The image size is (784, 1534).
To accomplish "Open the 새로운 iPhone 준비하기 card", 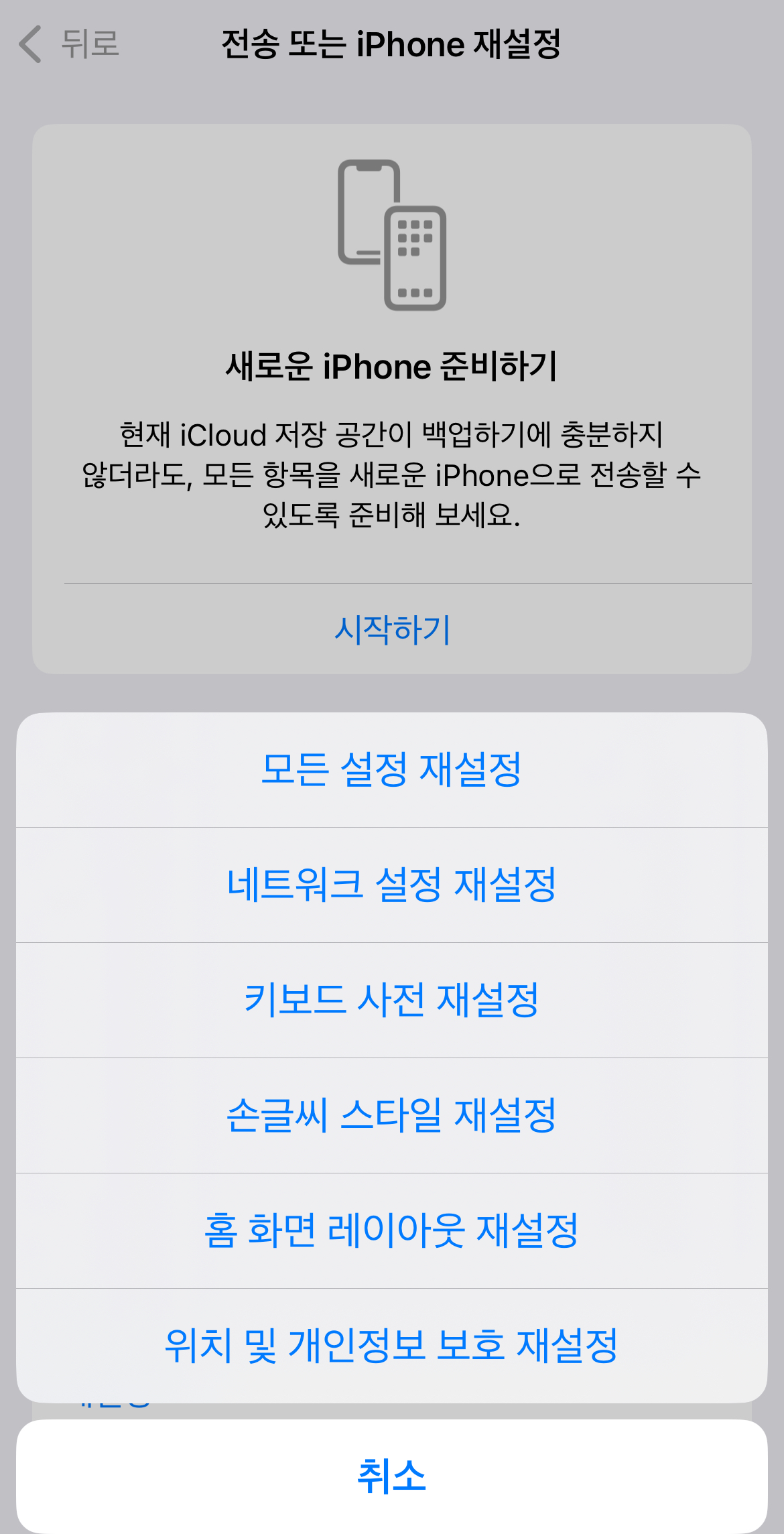I will [x=392, y=365].
